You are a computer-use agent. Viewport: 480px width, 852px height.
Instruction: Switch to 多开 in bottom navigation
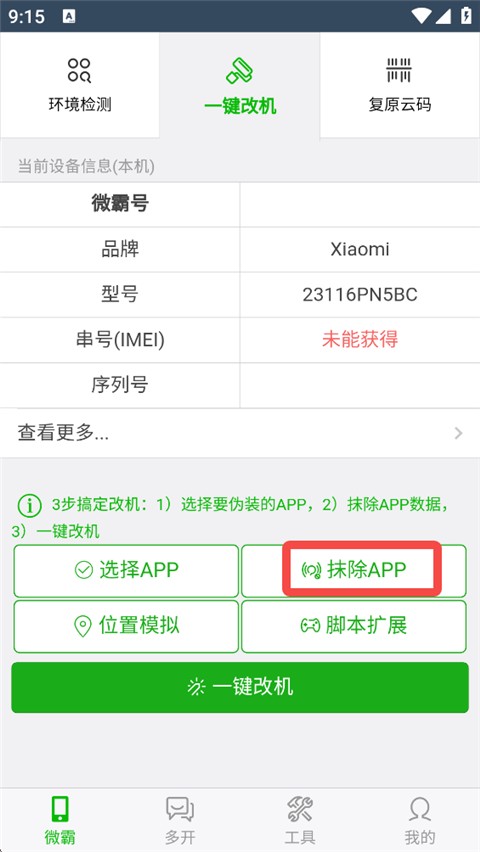[x=180, y=820]
